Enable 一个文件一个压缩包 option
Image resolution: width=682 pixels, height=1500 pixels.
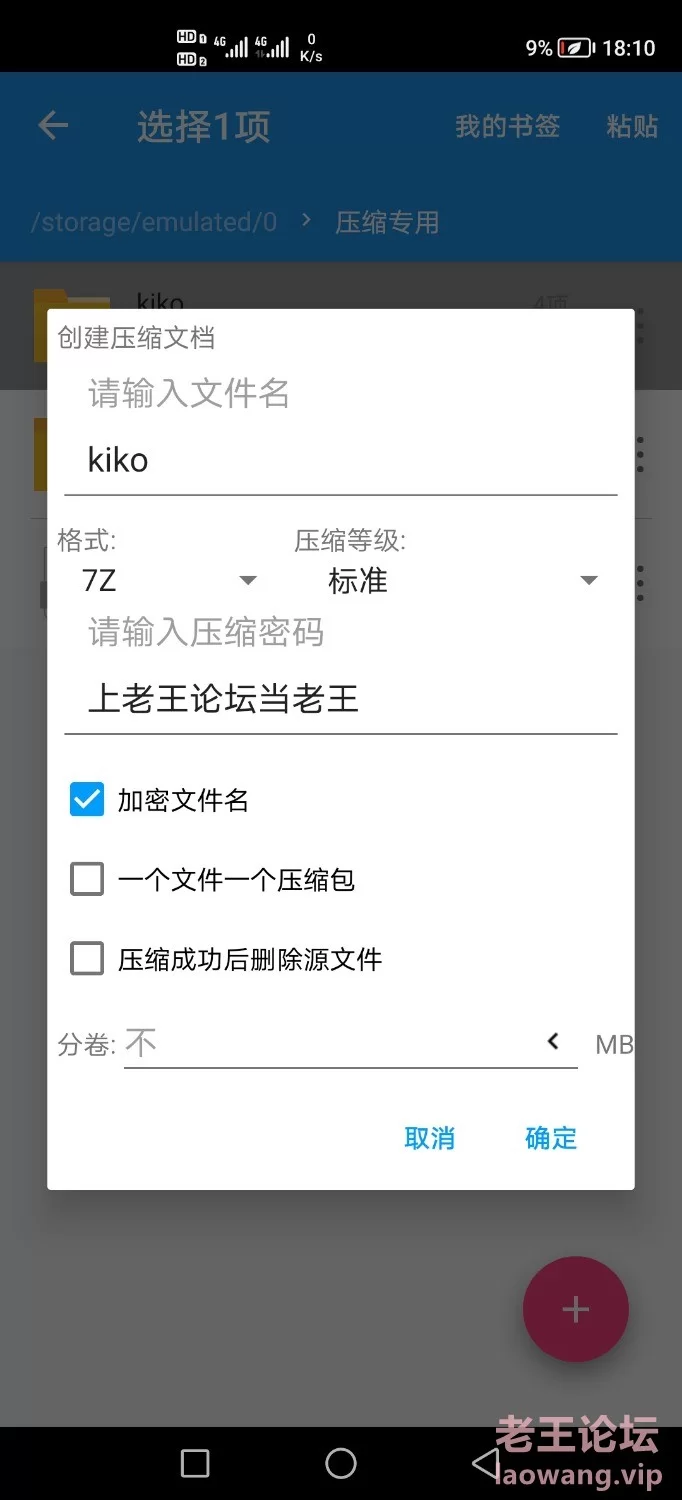click(87, 880)
